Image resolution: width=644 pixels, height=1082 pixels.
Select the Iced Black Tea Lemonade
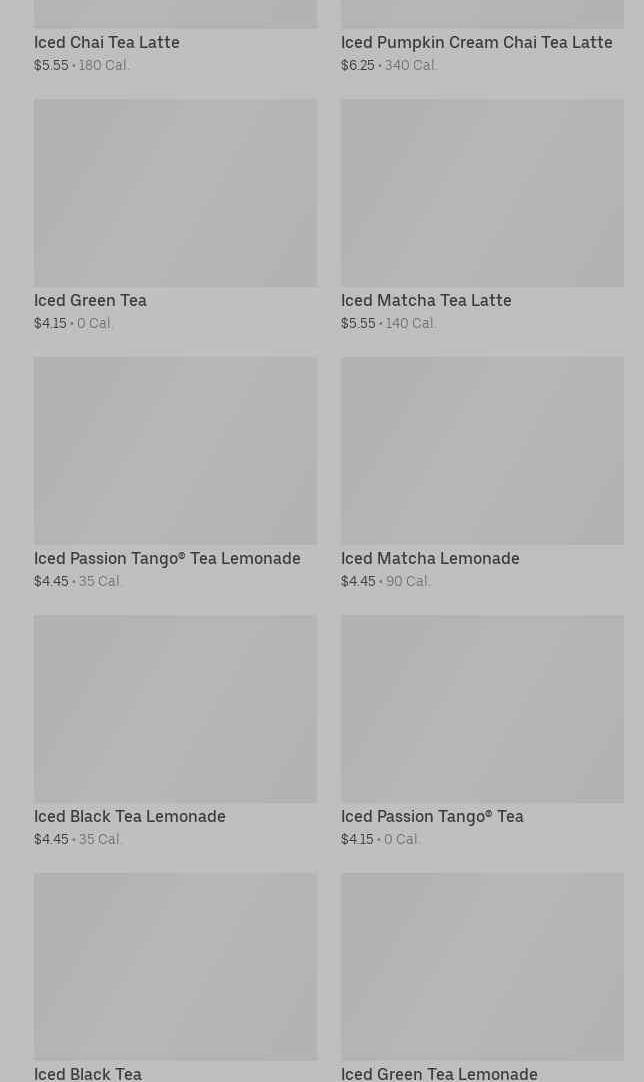(175, 731)
